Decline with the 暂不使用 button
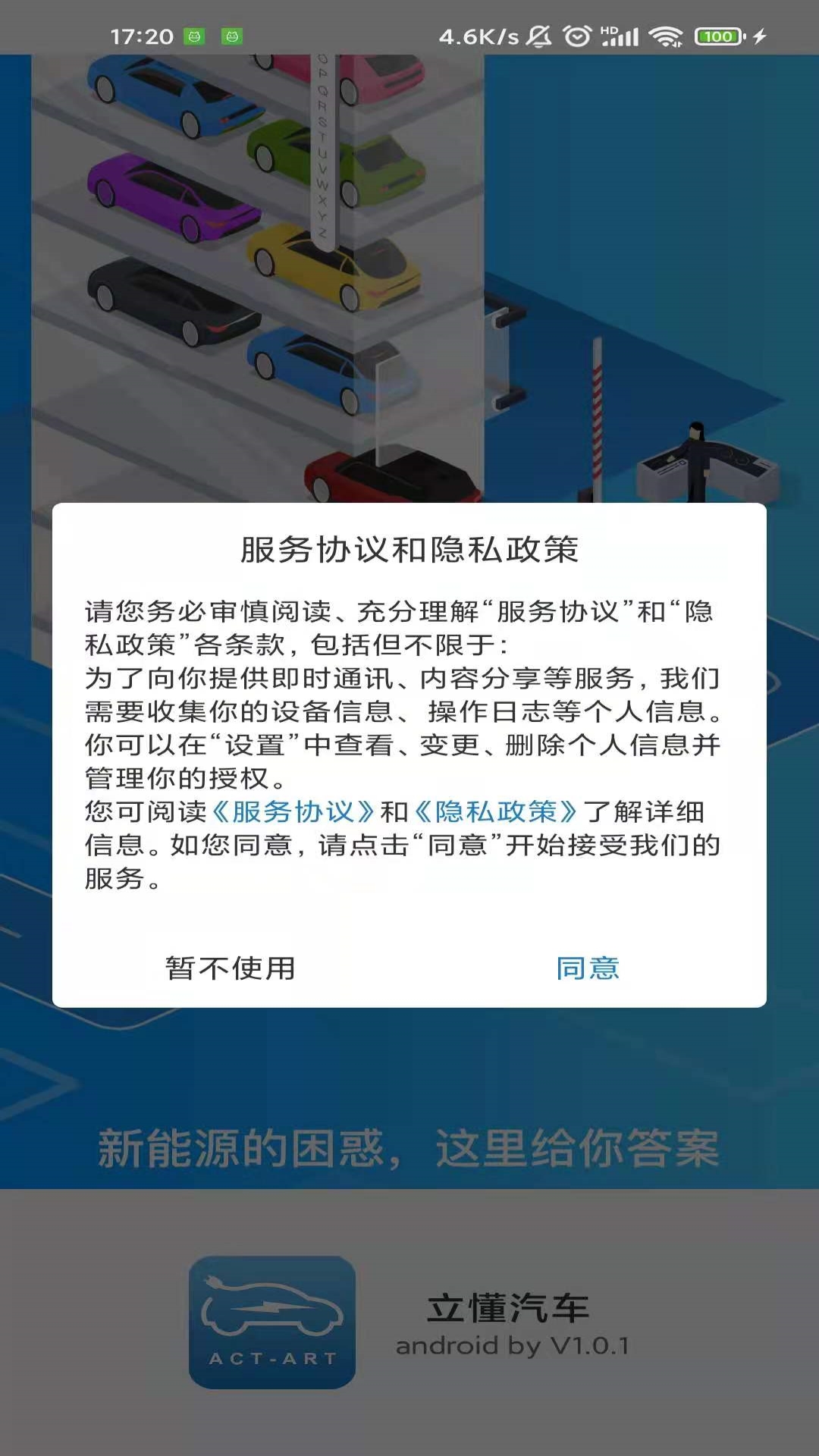The width and height of the screenshot is (819, 1456). coord(231,968)
